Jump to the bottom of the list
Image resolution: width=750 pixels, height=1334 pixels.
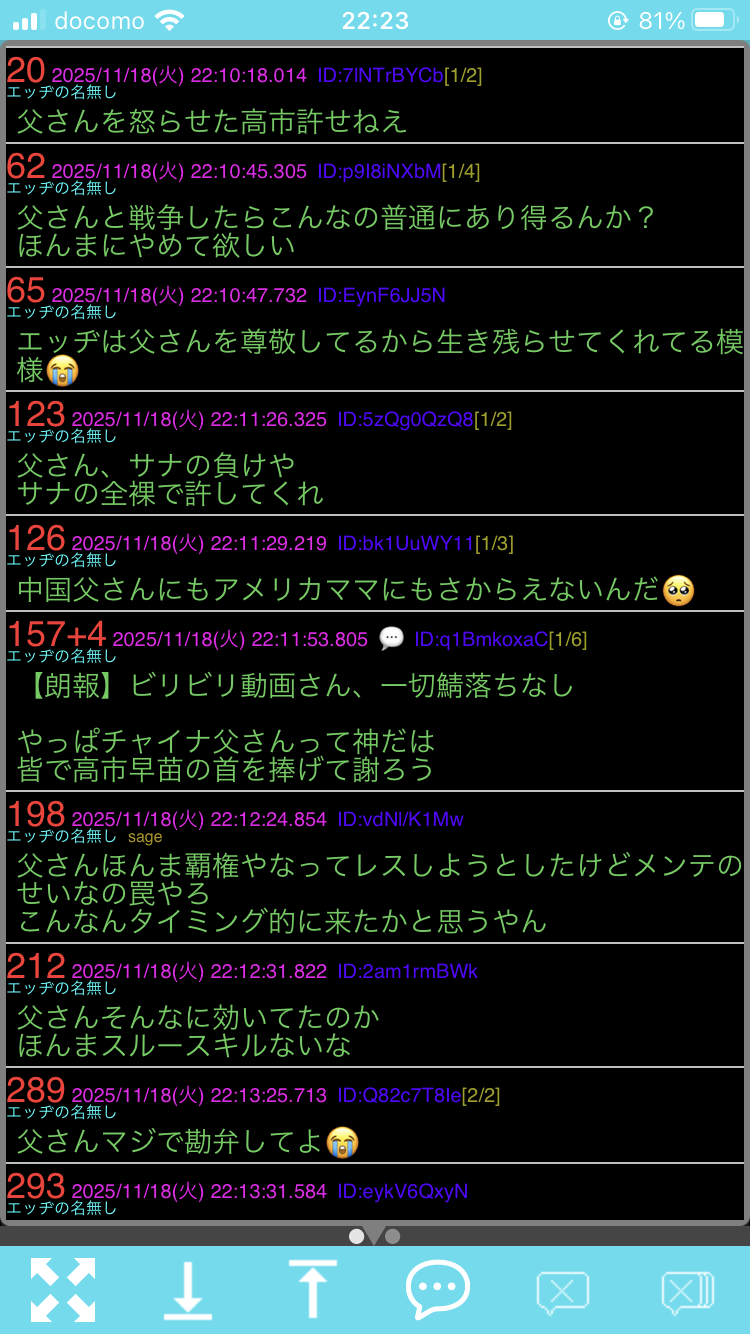click(x=187, y=1290)
